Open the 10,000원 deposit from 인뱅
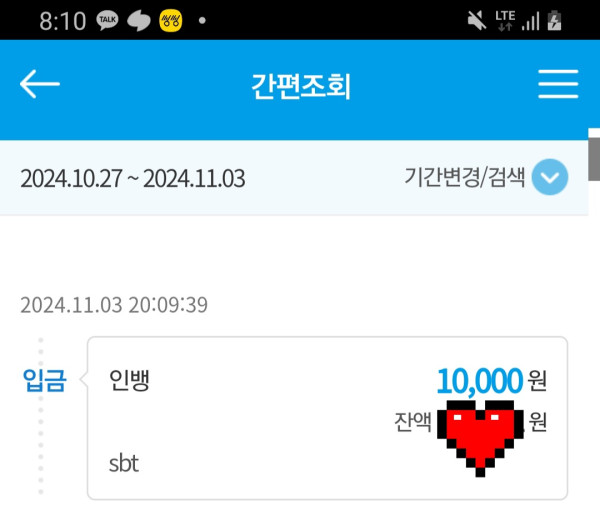 (327, 417)
